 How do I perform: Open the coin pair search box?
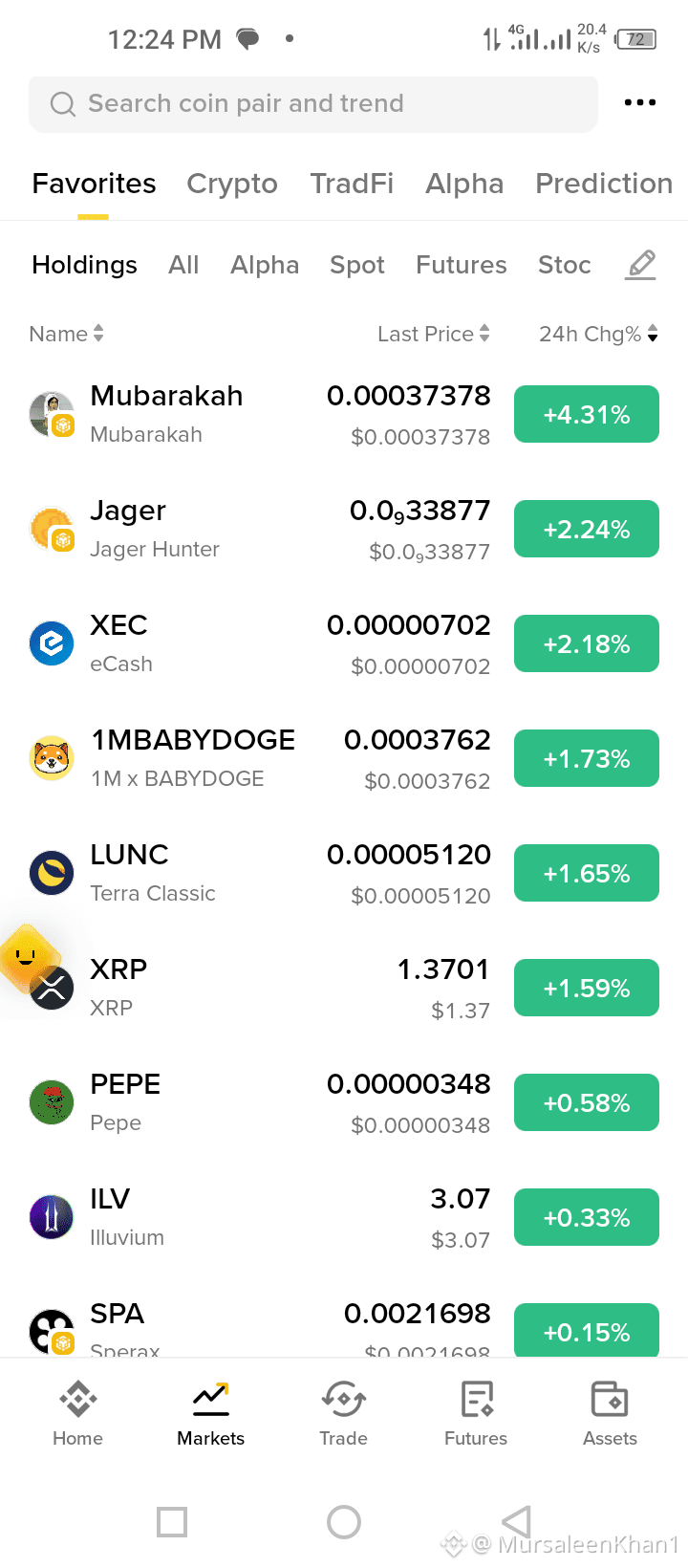[313, 103]
